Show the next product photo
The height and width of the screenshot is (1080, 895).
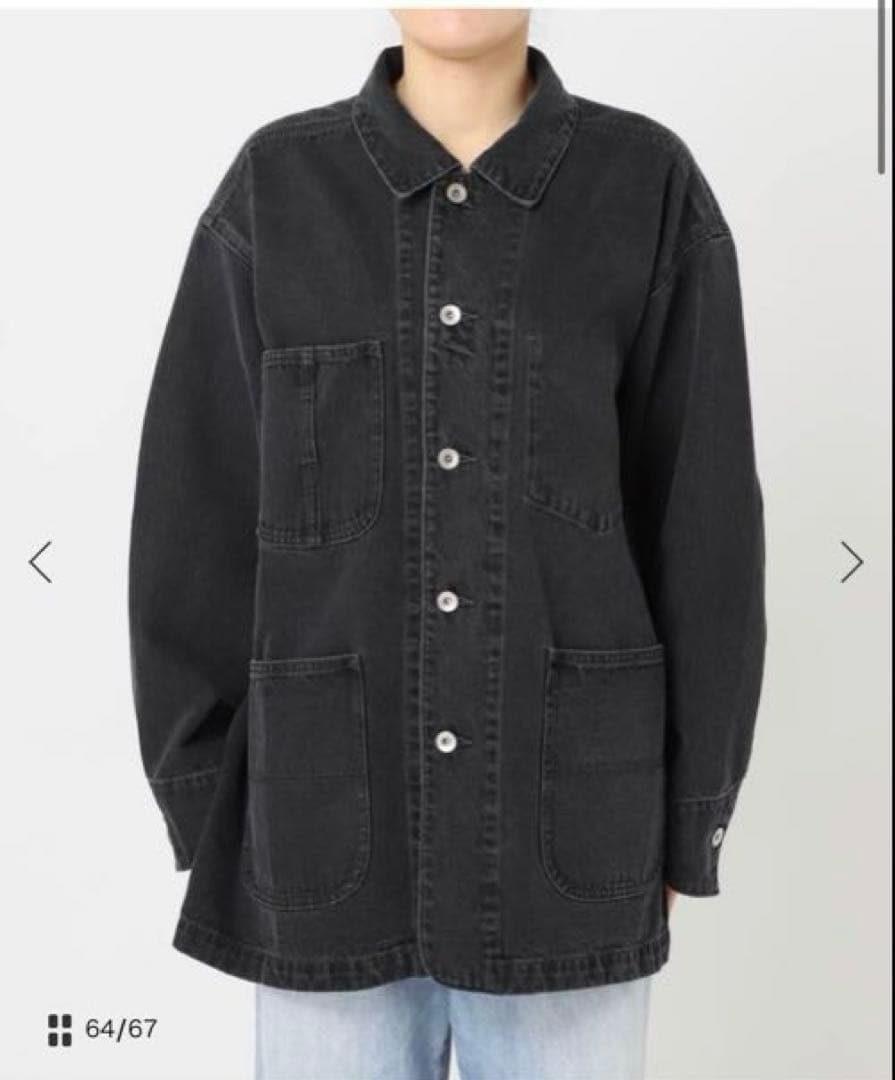(x=851, y=562)
